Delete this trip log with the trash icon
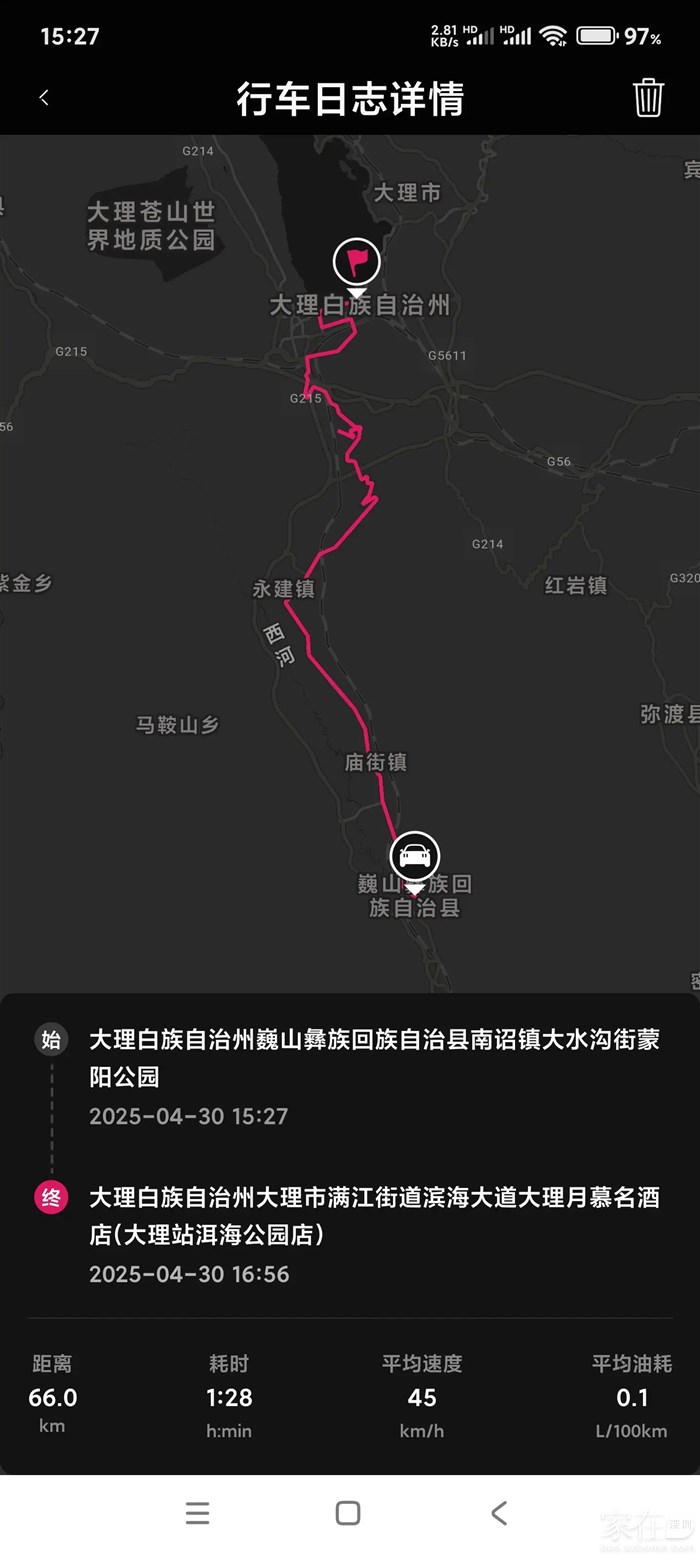The height and width of the screenshot is (1555, 700). pos(648,98)
